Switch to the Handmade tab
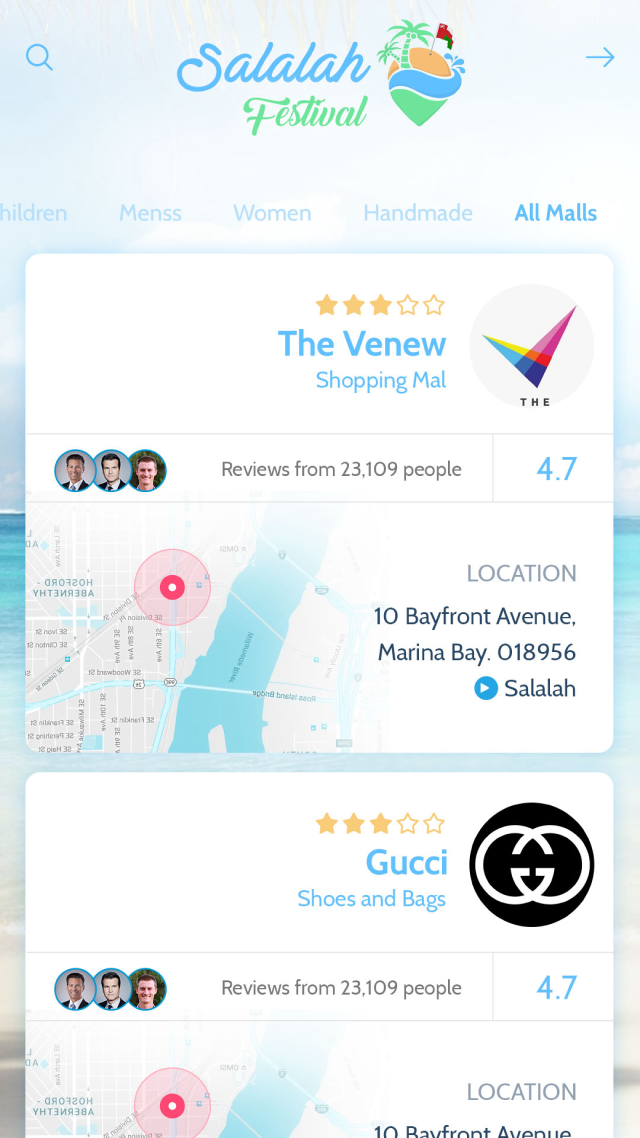This screenshot has height=1138, width=640. pyautogui.click(x=418, y=213)
